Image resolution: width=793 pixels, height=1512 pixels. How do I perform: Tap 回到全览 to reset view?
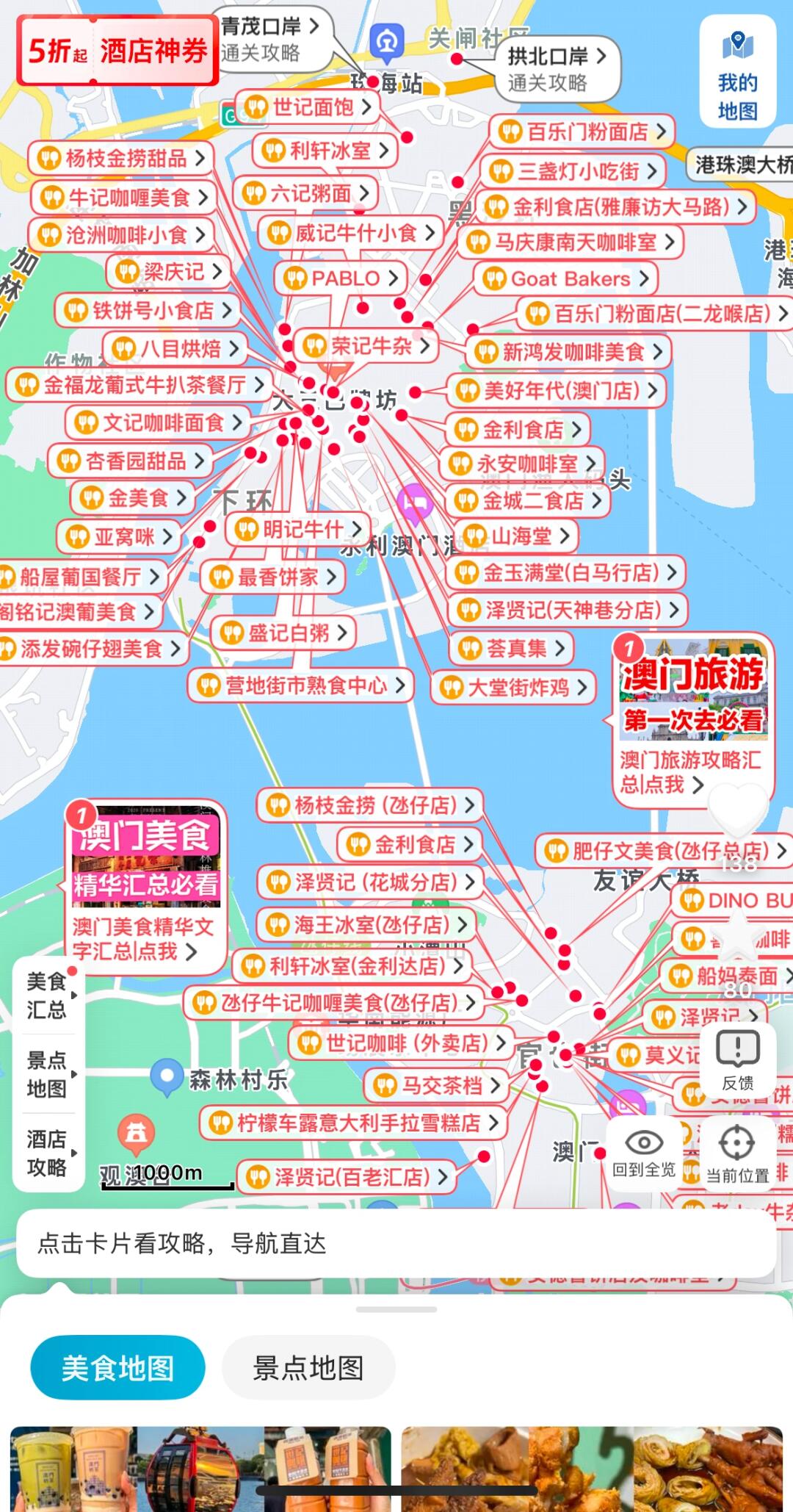click(x=644, y=1151)
